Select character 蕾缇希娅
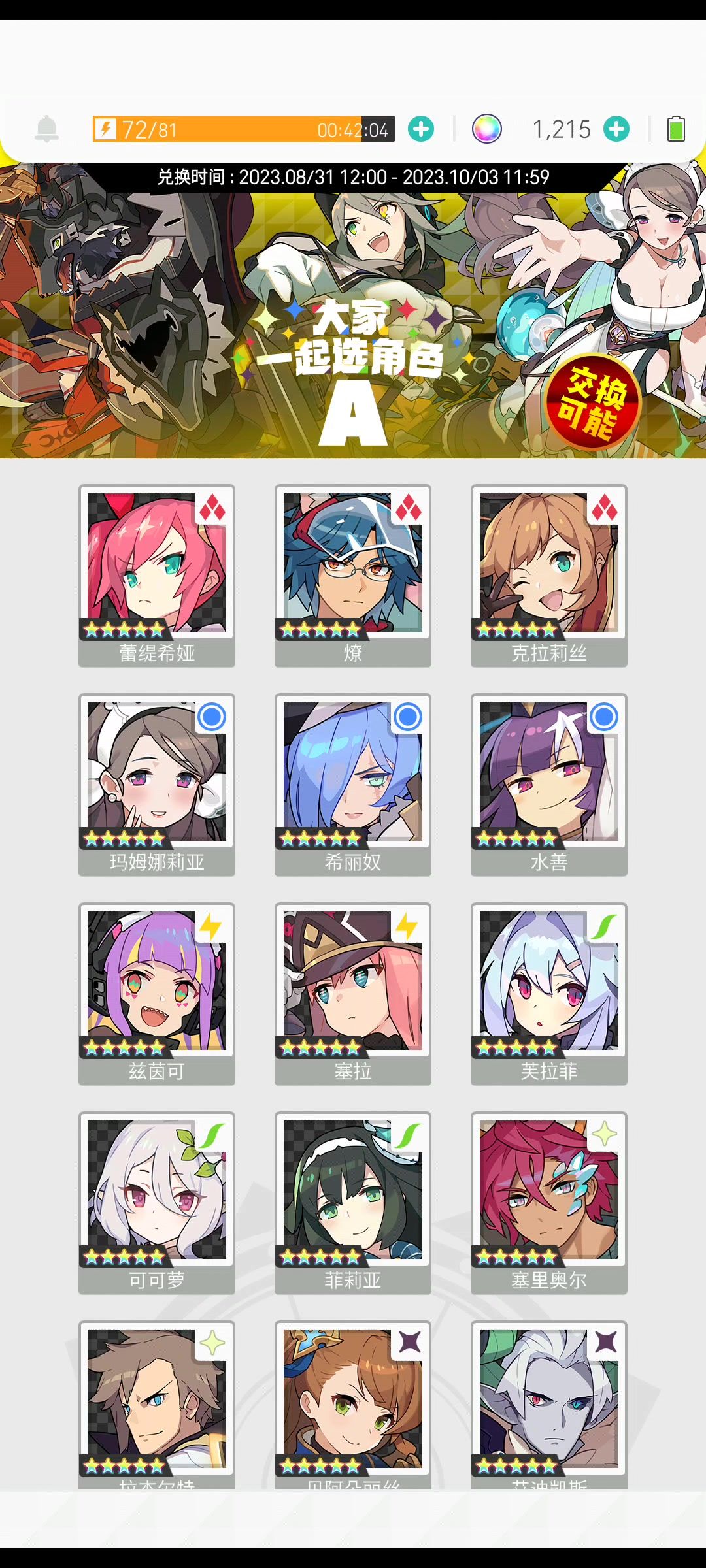 tap(157, 575)
